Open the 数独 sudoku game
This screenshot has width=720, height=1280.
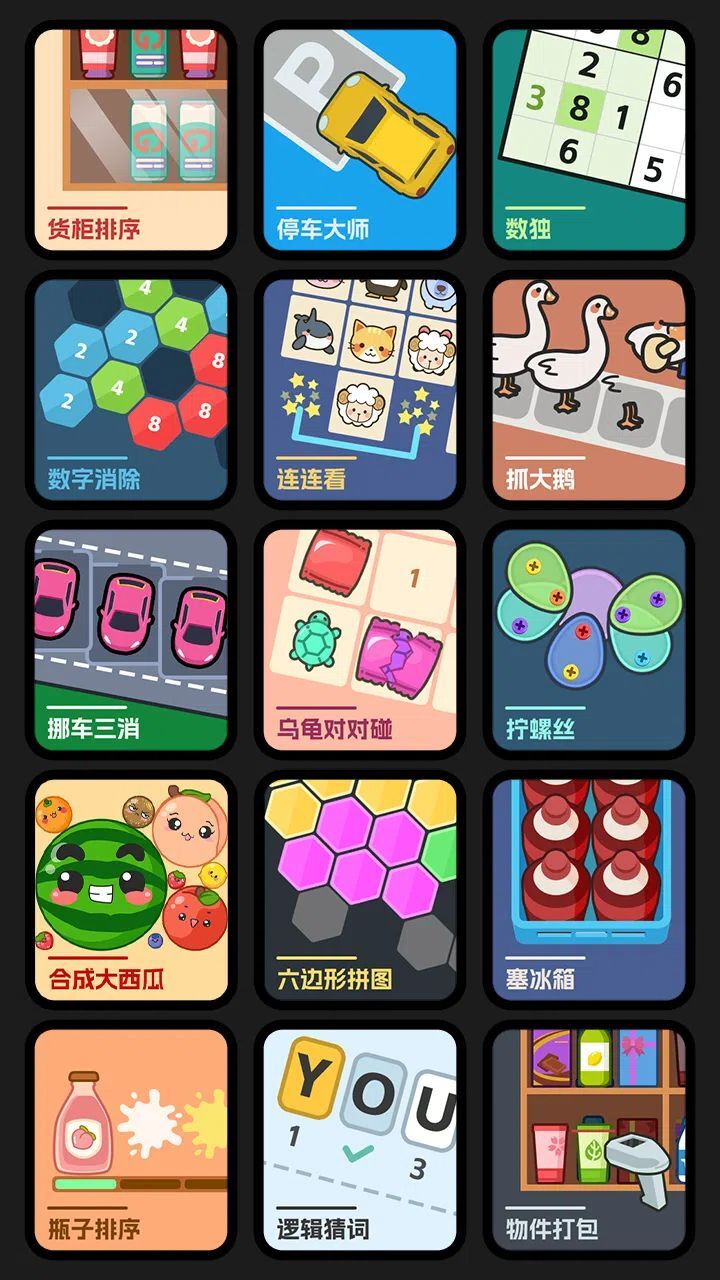point(589,139)
